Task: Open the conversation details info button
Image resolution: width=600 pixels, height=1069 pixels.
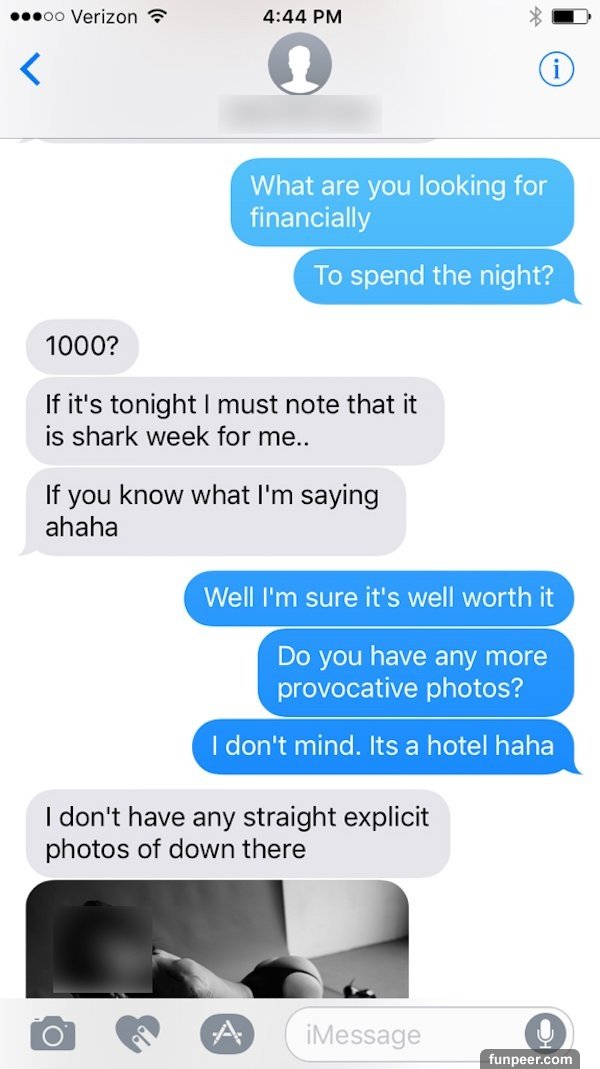Action: [556, 69]
